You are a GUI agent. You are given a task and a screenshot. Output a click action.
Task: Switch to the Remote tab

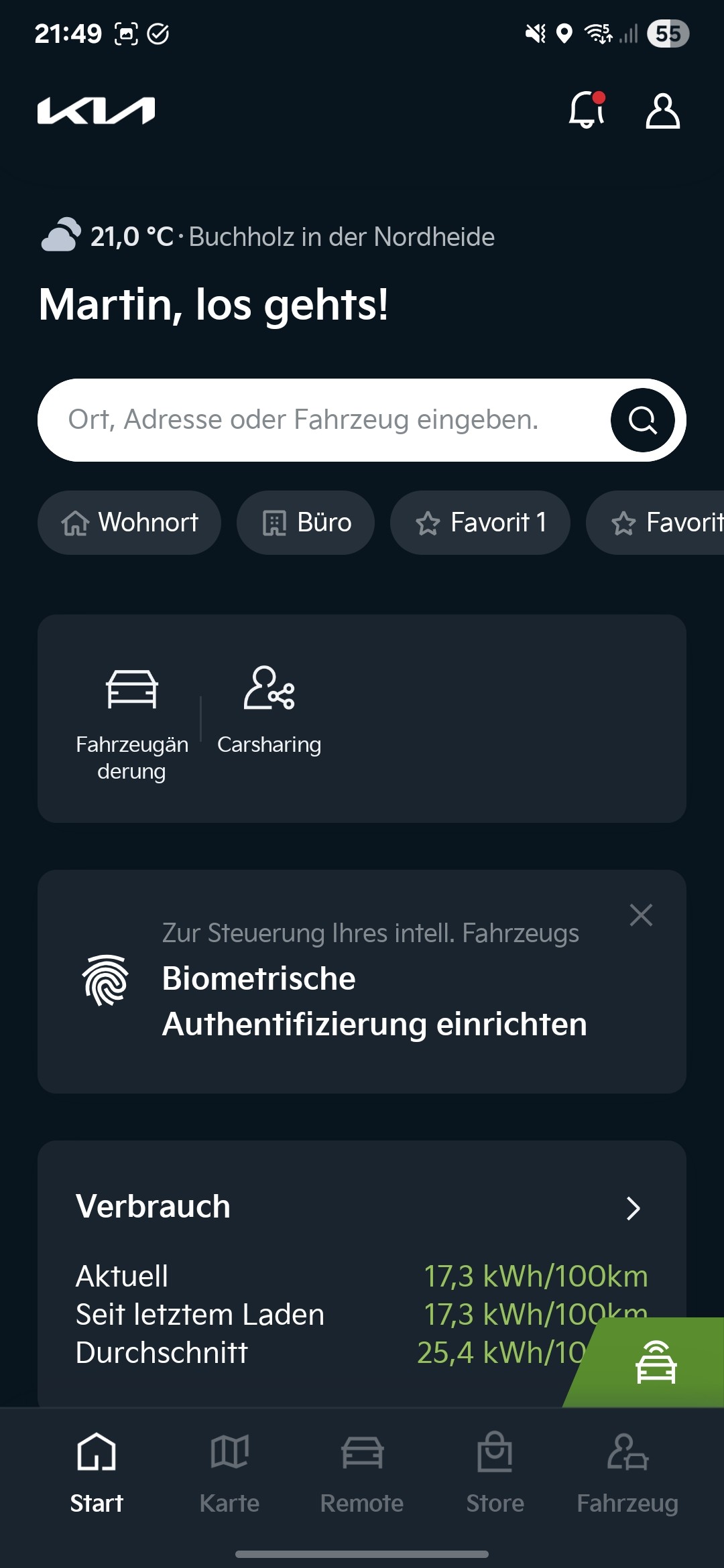[362, 1473]
